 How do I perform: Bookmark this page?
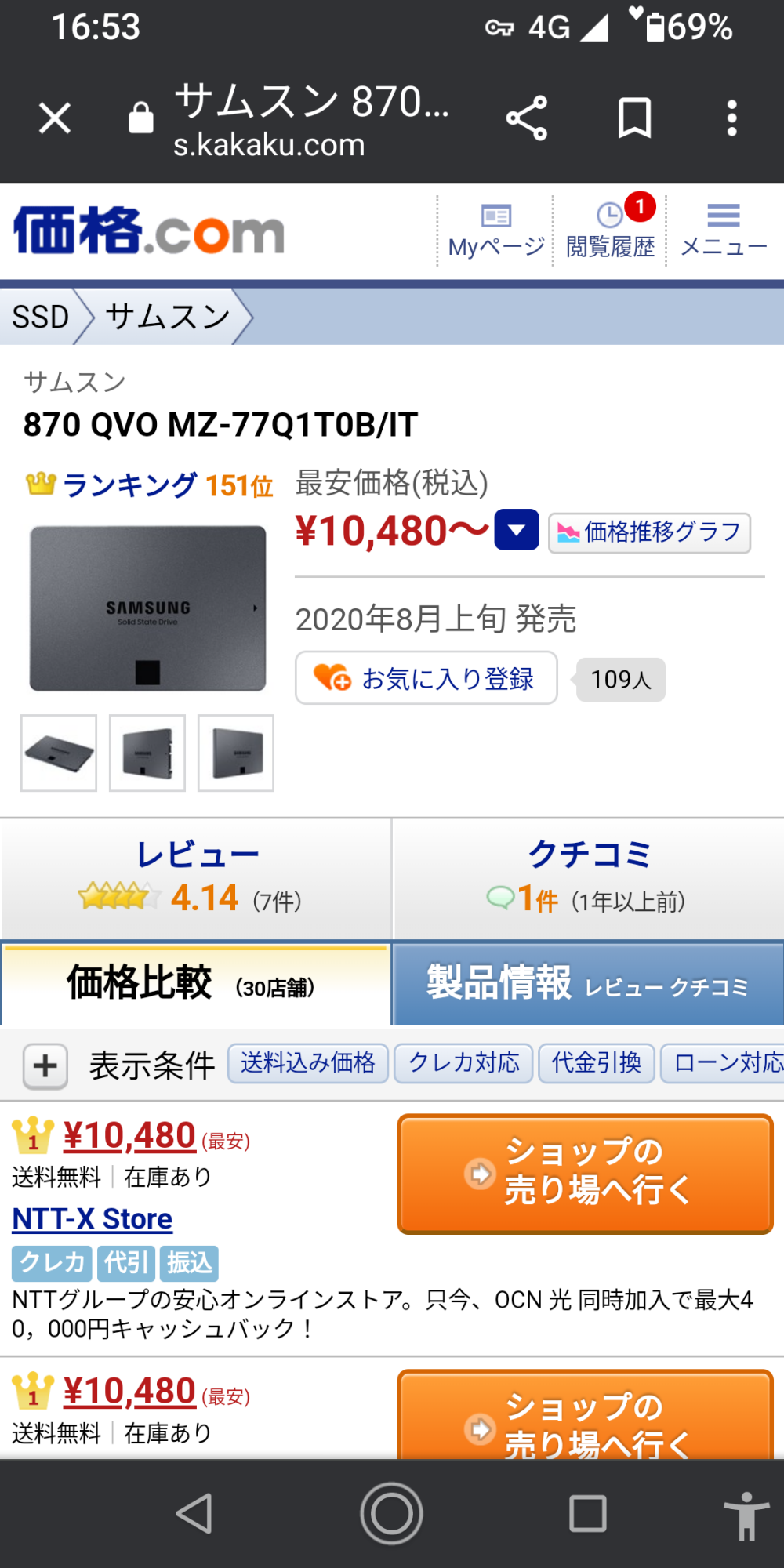634,119
